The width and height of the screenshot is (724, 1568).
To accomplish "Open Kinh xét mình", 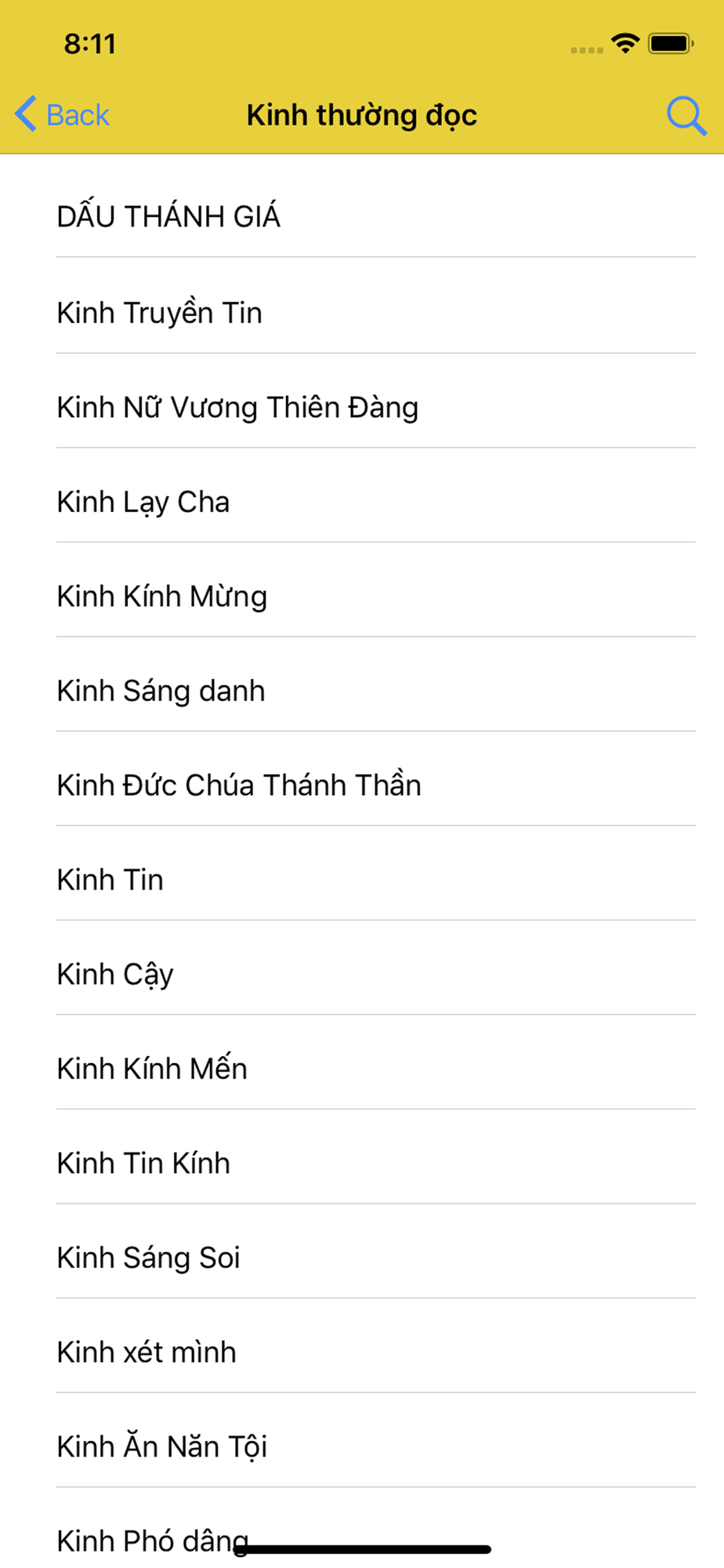I will [362, 1345].
